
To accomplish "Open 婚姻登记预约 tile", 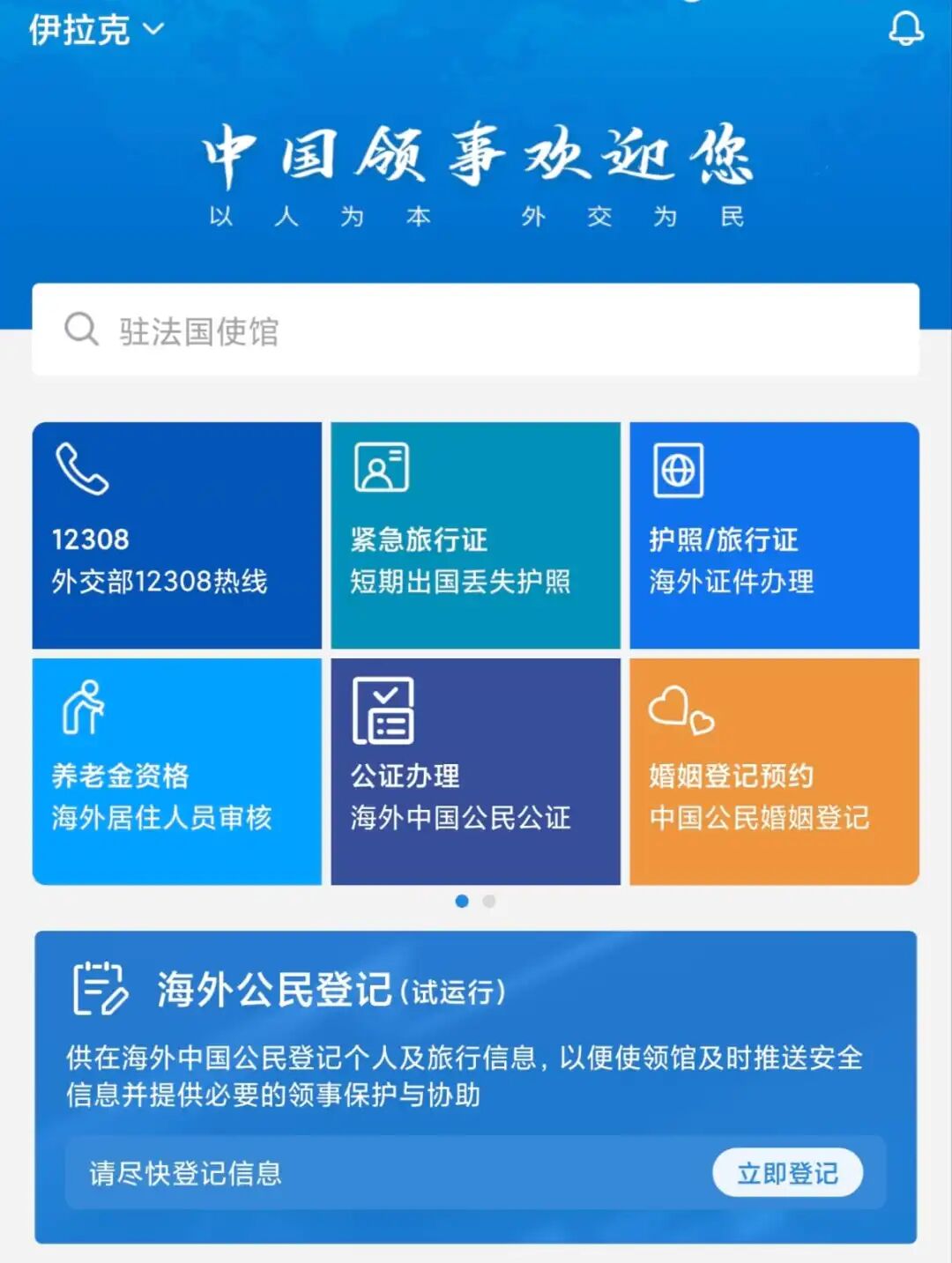I will coord(774,771).
